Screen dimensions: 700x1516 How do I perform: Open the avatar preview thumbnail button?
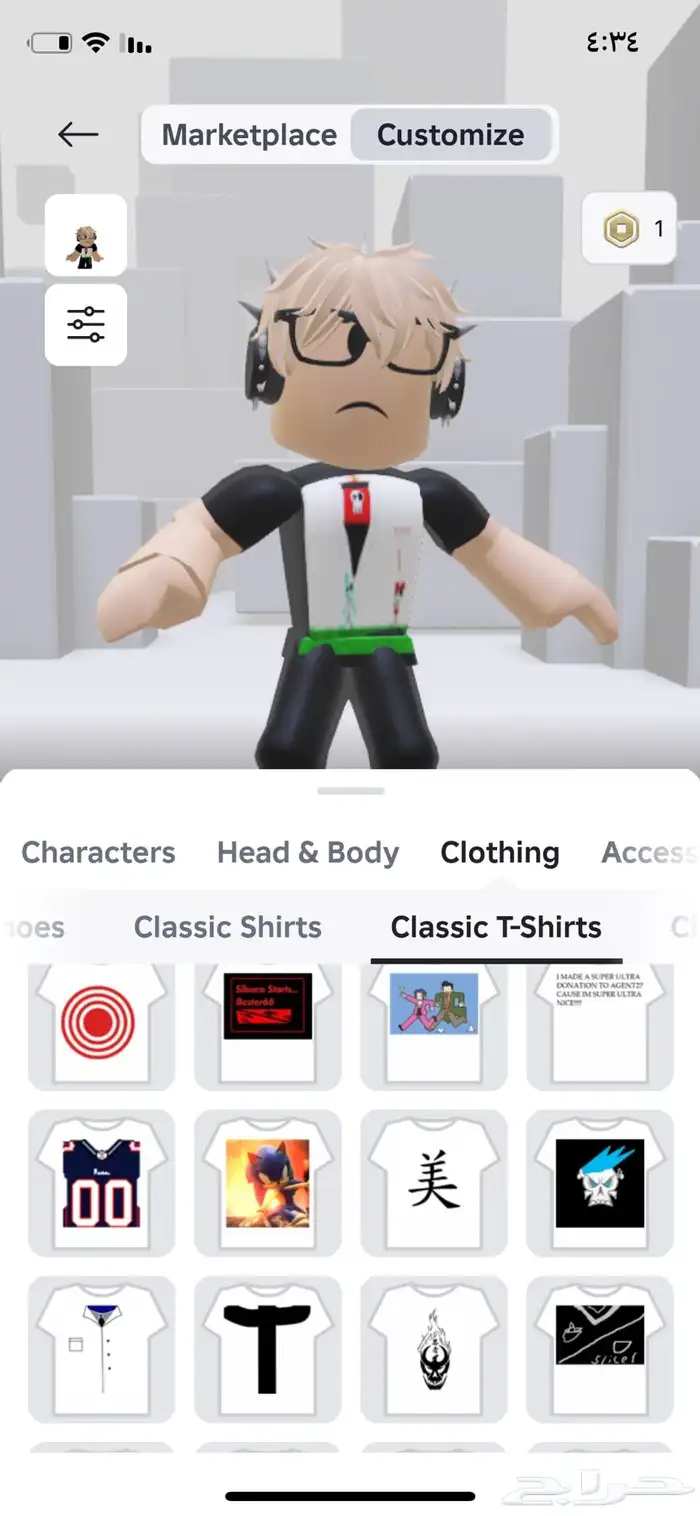[x=86, y=236]
